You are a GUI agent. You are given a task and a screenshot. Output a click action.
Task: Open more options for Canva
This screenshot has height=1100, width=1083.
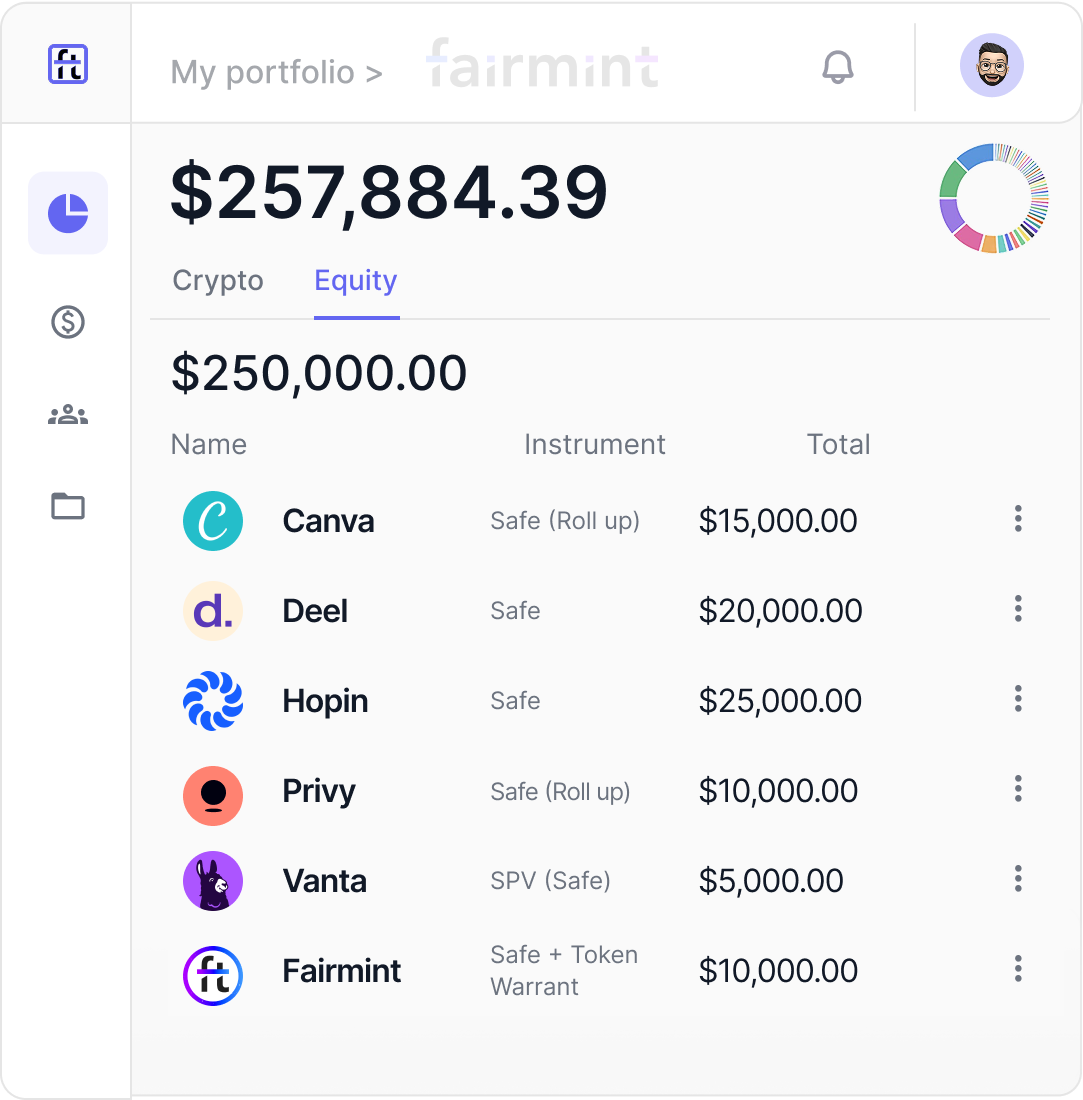1018,519
